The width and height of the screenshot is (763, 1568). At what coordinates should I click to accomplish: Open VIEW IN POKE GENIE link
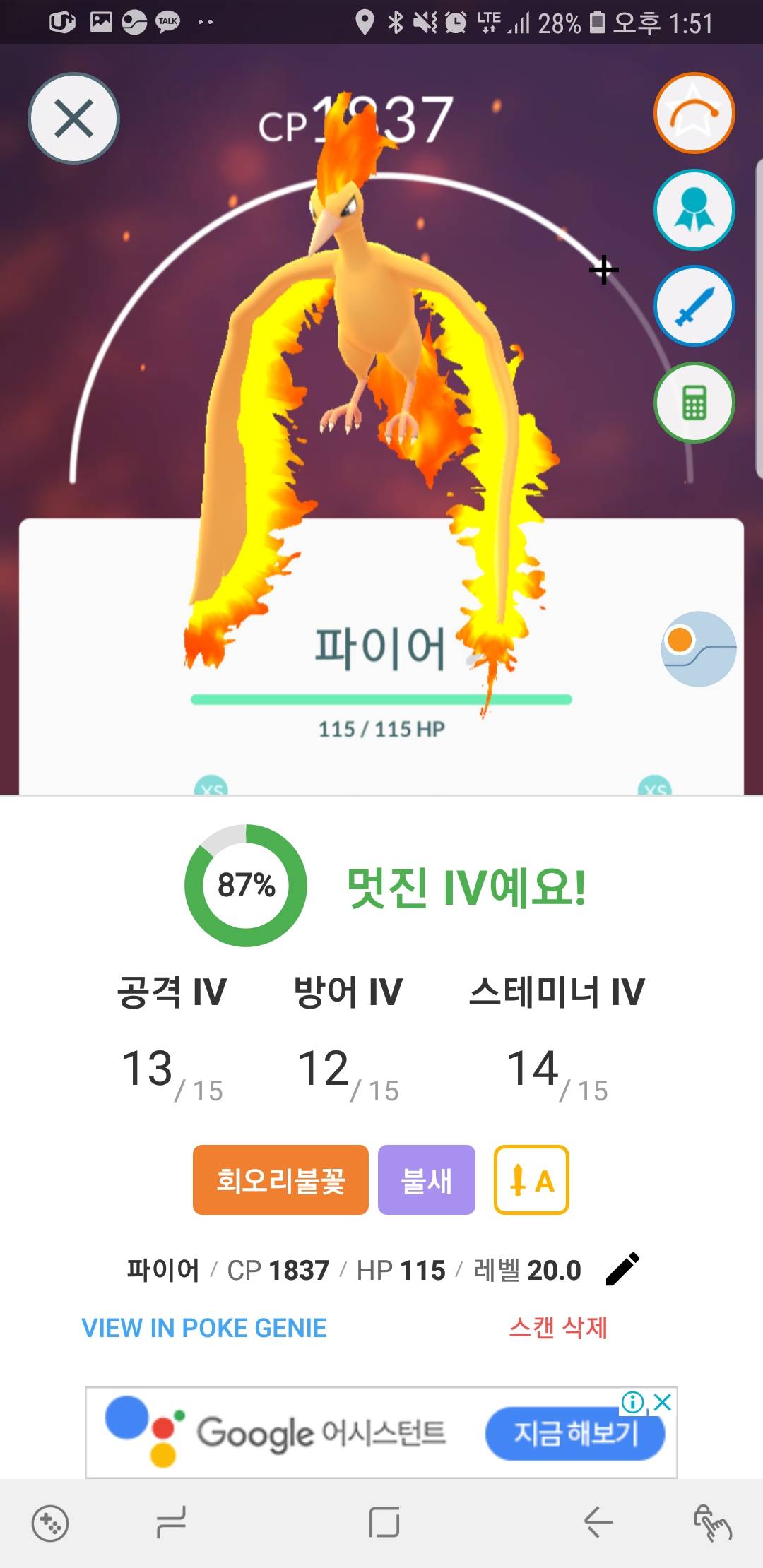[204, 1328]
